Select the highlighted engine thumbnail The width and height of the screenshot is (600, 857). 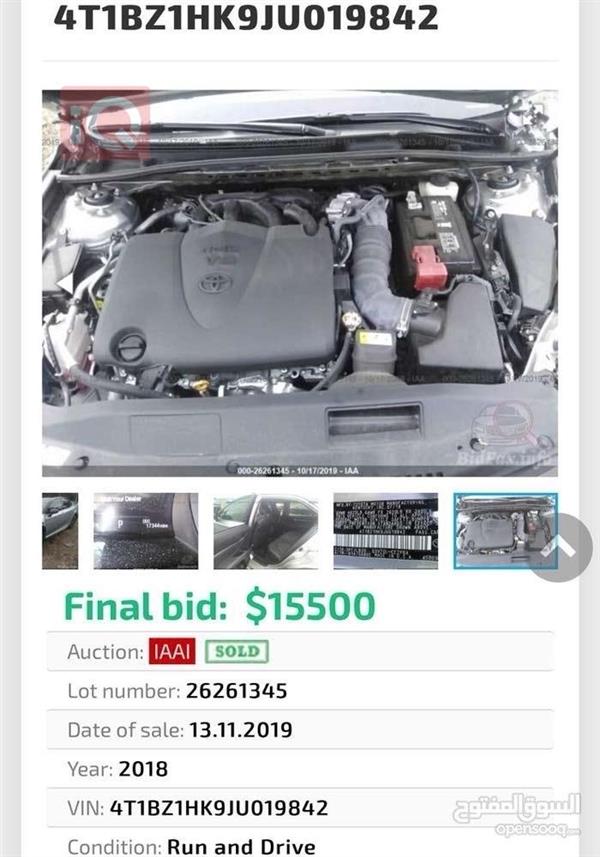503,530
